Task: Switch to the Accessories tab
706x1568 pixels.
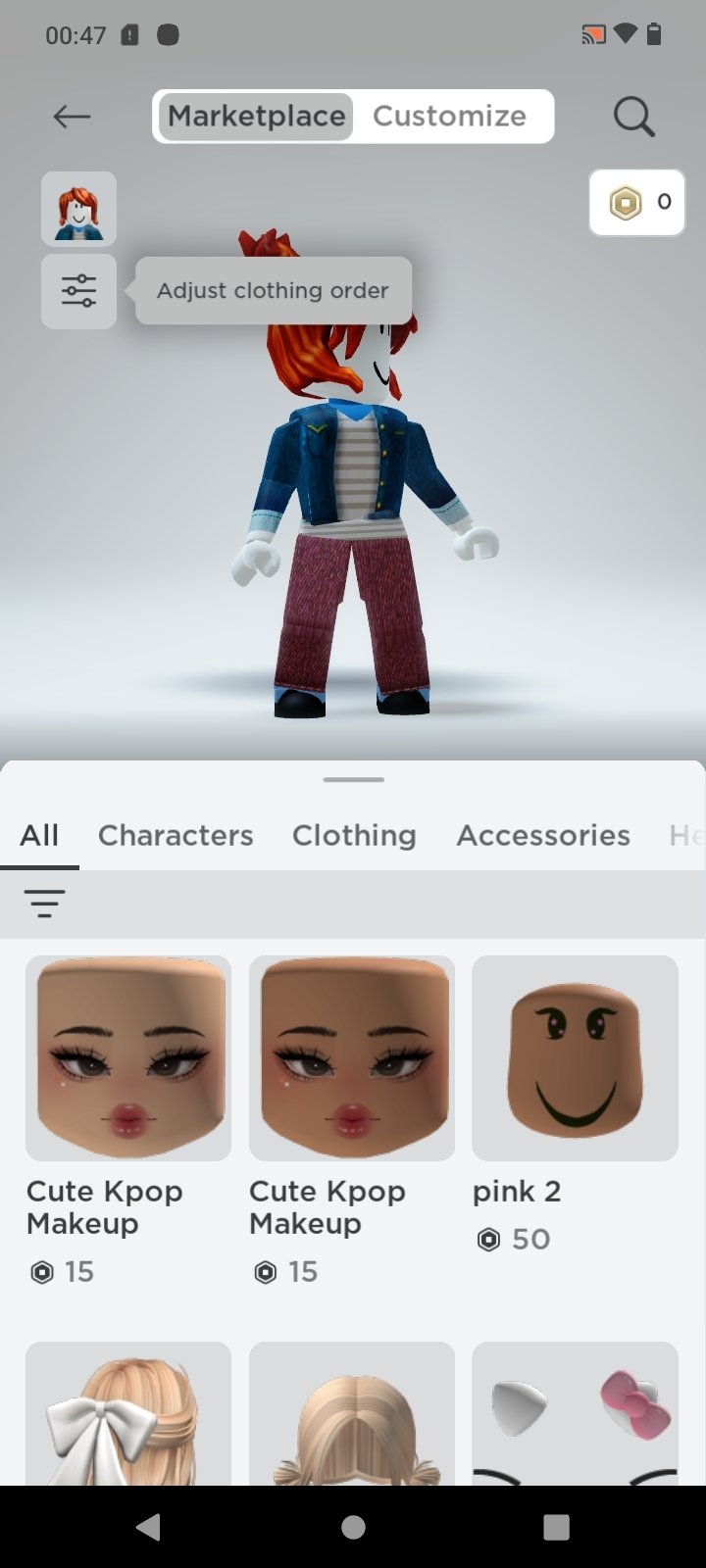Action: 543,835
